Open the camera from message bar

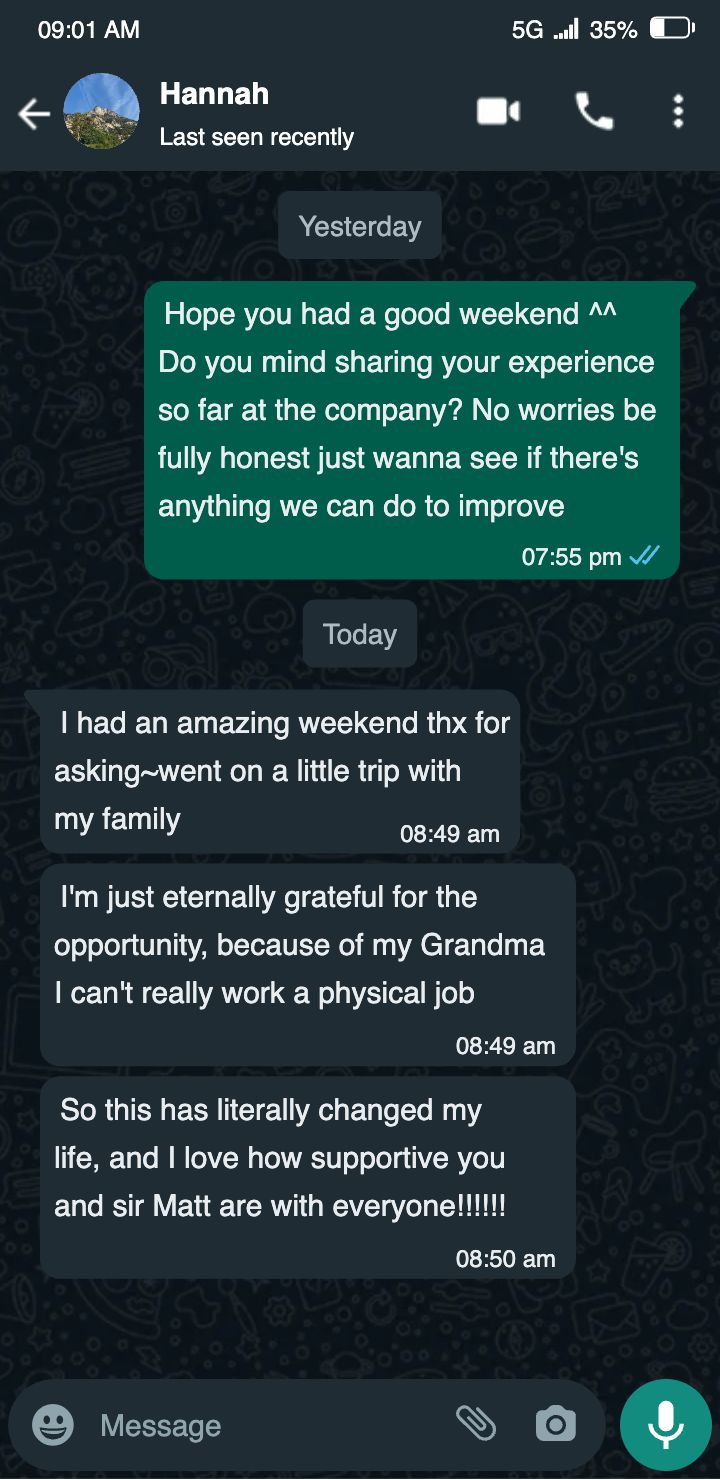pyautogui.click(x=555, y=1424)
